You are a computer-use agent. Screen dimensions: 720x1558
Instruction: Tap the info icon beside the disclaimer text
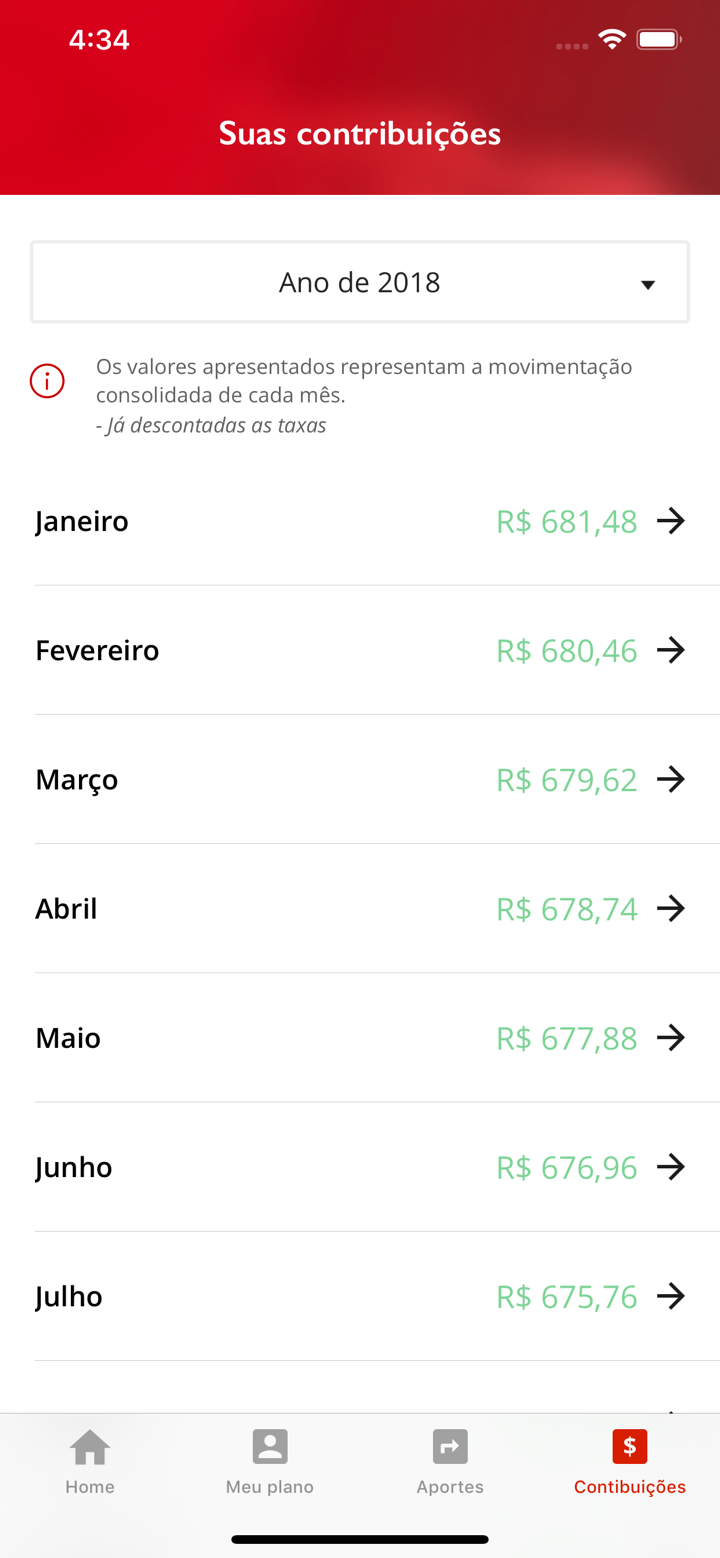(x=46, y=381)
